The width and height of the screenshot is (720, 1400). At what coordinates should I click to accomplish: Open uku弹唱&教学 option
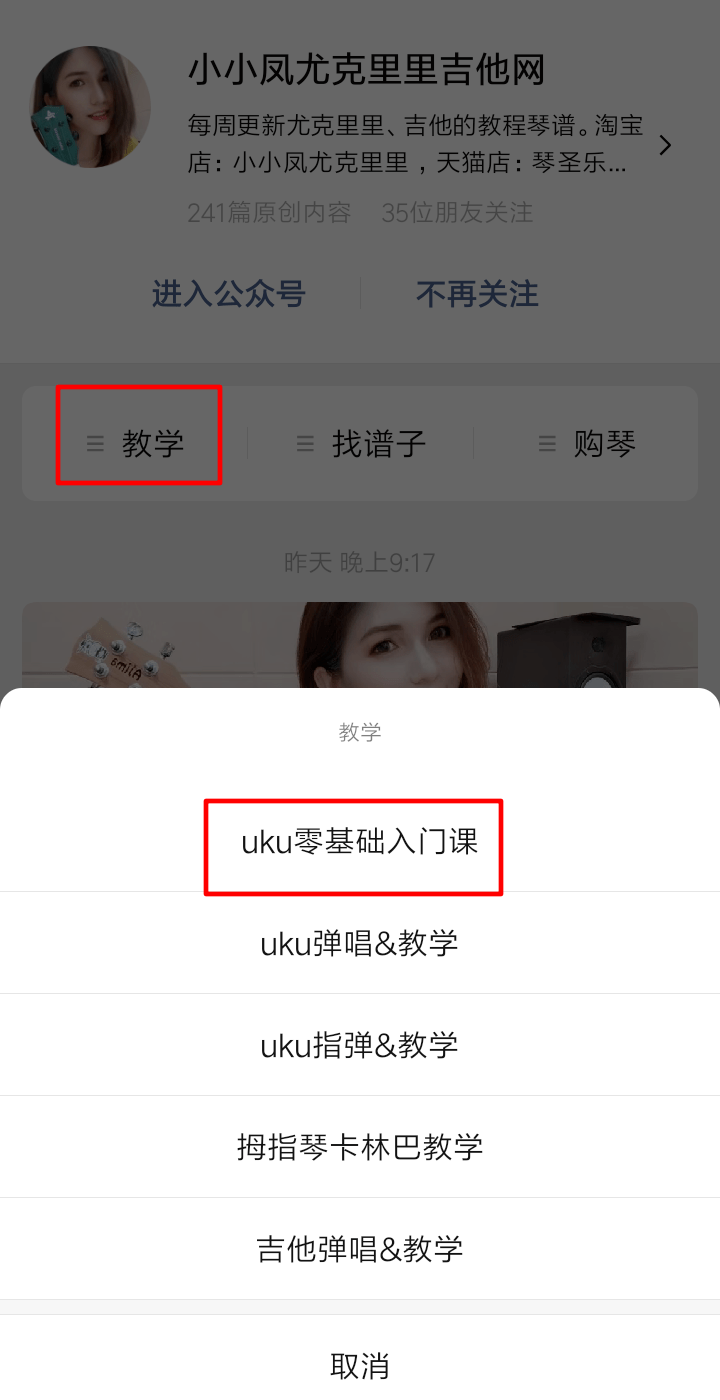[x=360, y=943]
